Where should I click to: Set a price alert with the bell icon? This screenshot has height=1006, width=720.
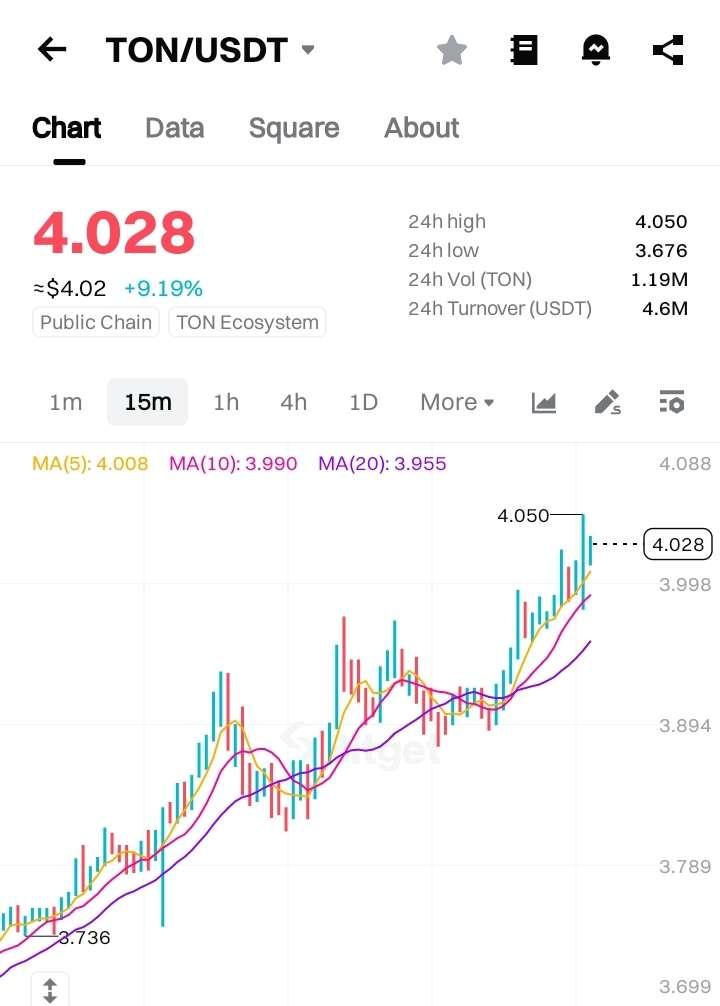596,50
